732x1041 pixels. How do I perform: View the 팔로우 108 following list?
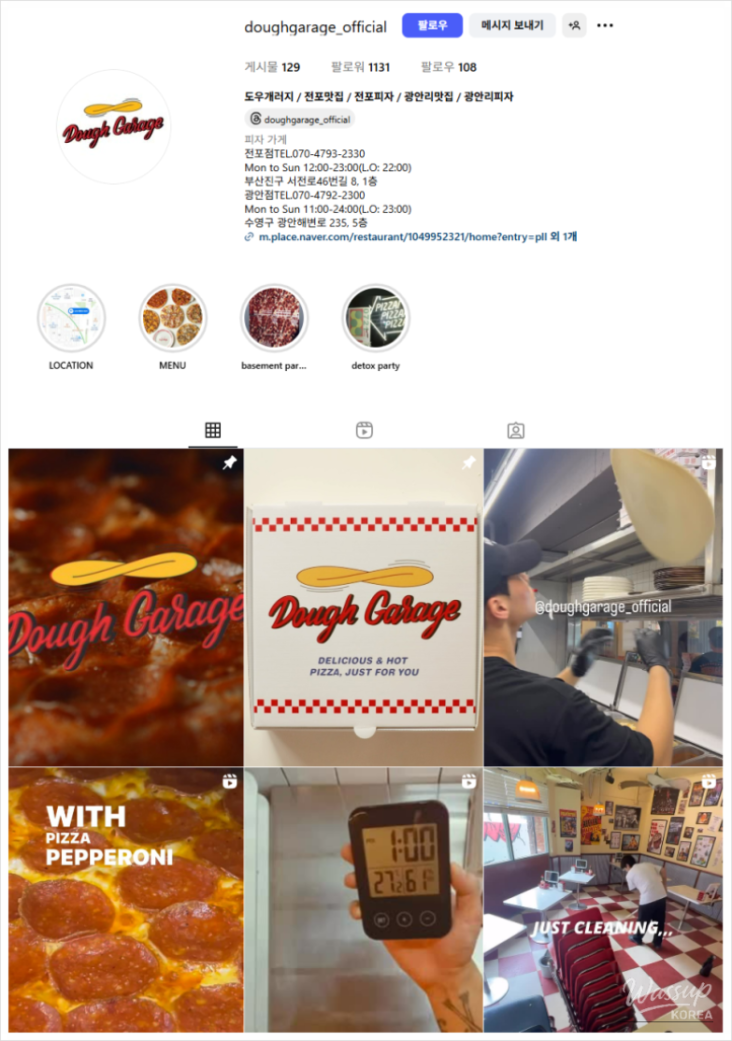[448, 67]
